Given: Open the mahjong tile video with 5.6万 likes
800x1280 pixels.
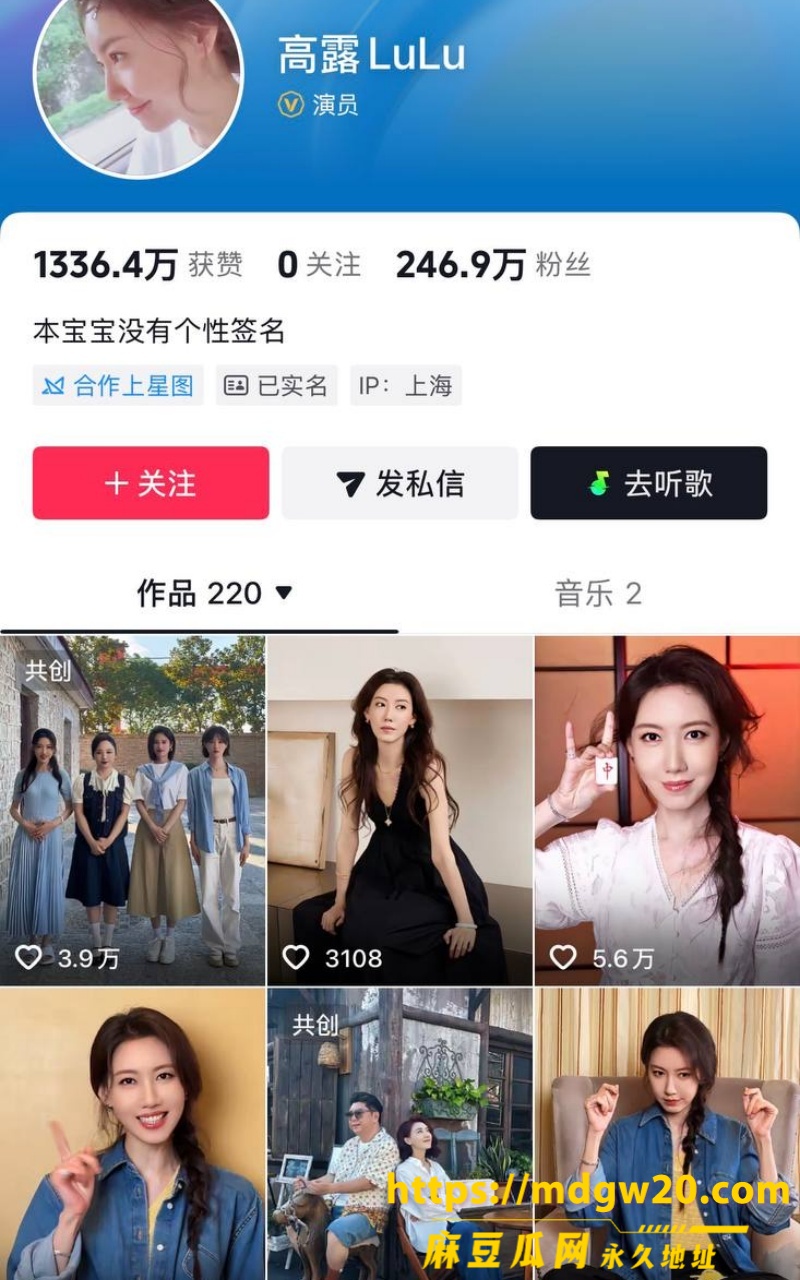Looking at the screenshot, I should [x=668, y=810].
